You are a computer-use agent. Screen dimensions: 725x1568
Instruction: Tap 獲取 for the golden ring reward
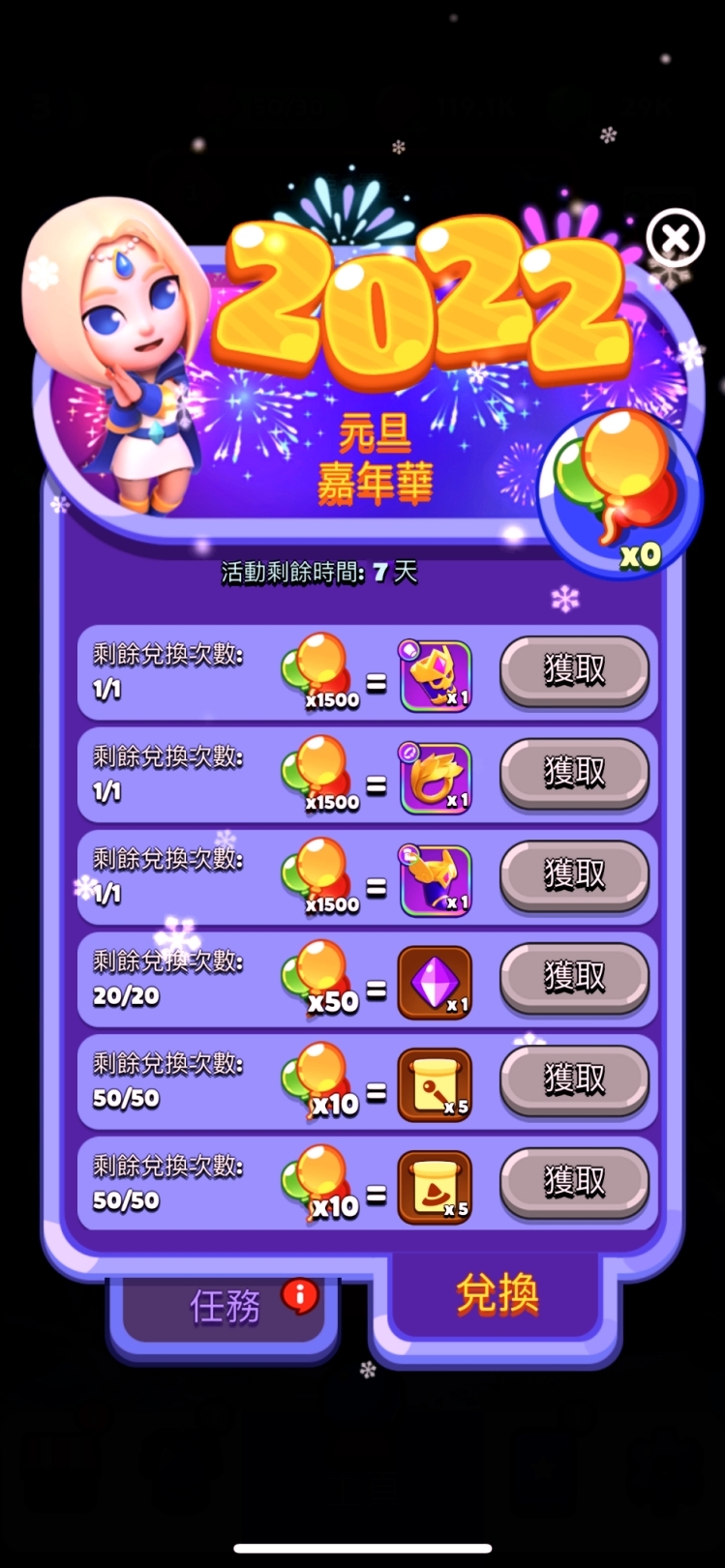click(574, 772)
